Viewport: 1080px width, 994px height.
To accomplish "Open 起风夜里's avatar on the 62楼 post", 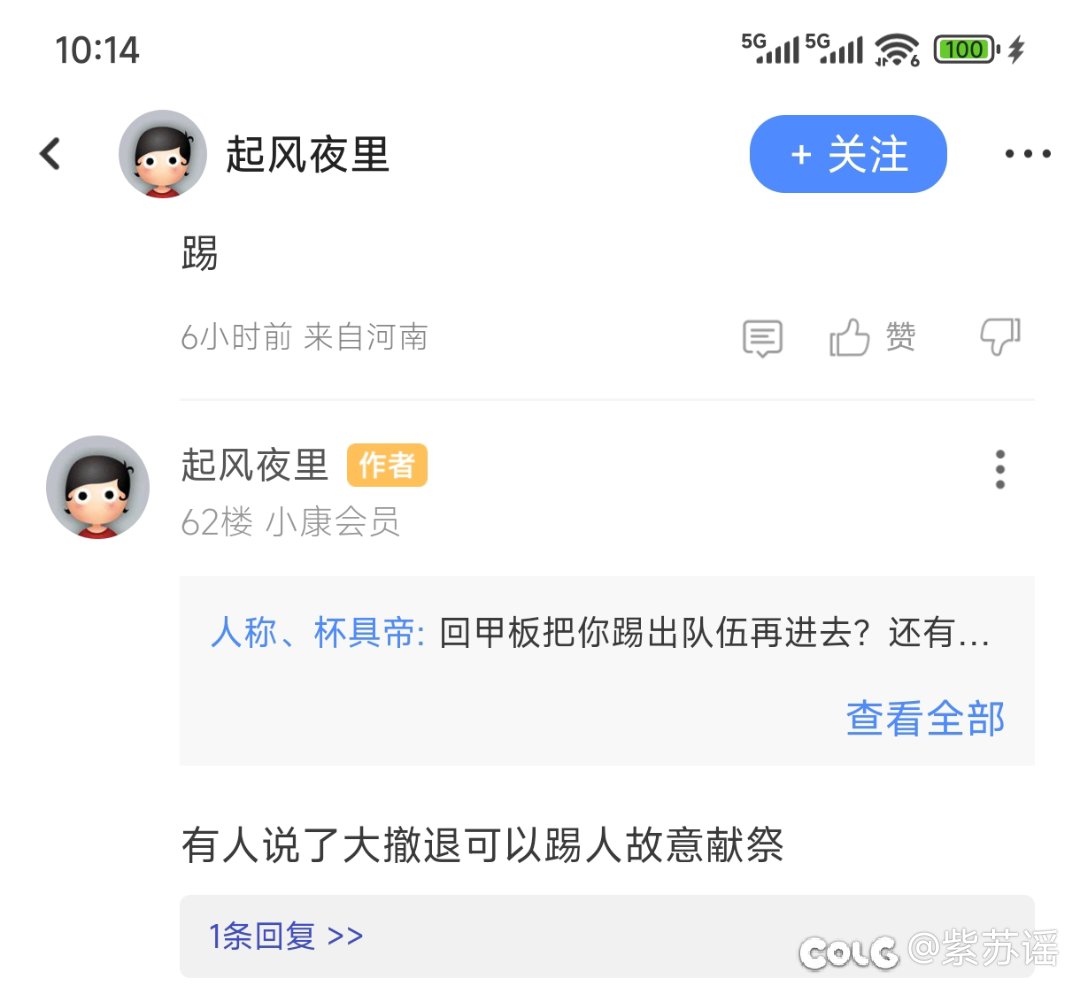I will pyautogui.click(x=97, y=487).
